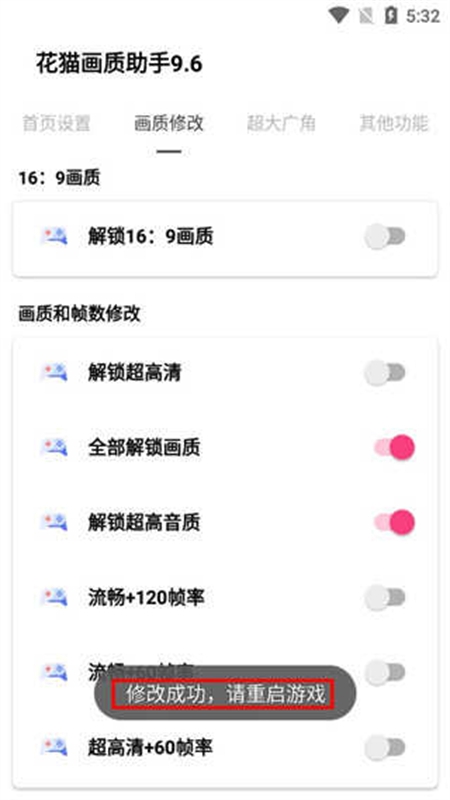
Task: Select the 画质修改 tab
Action: coord(169,123)
